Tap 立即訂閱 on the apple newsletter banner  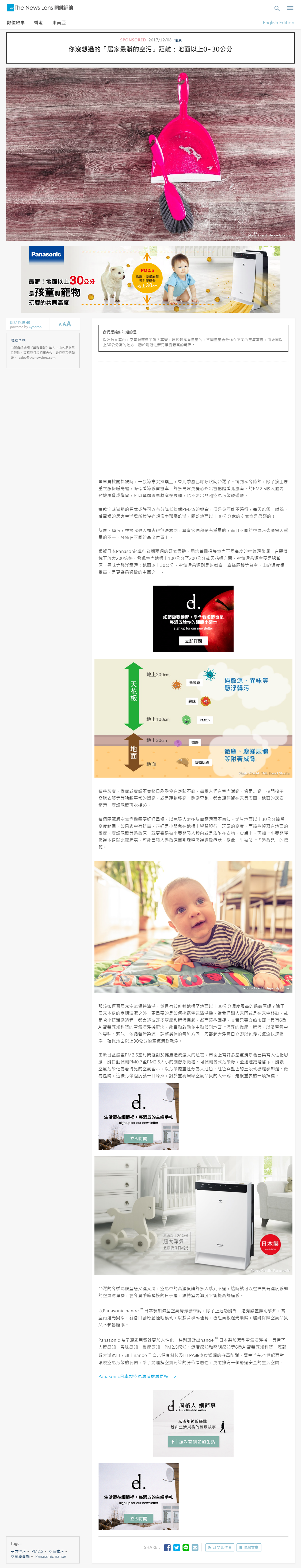pos(193,641)
